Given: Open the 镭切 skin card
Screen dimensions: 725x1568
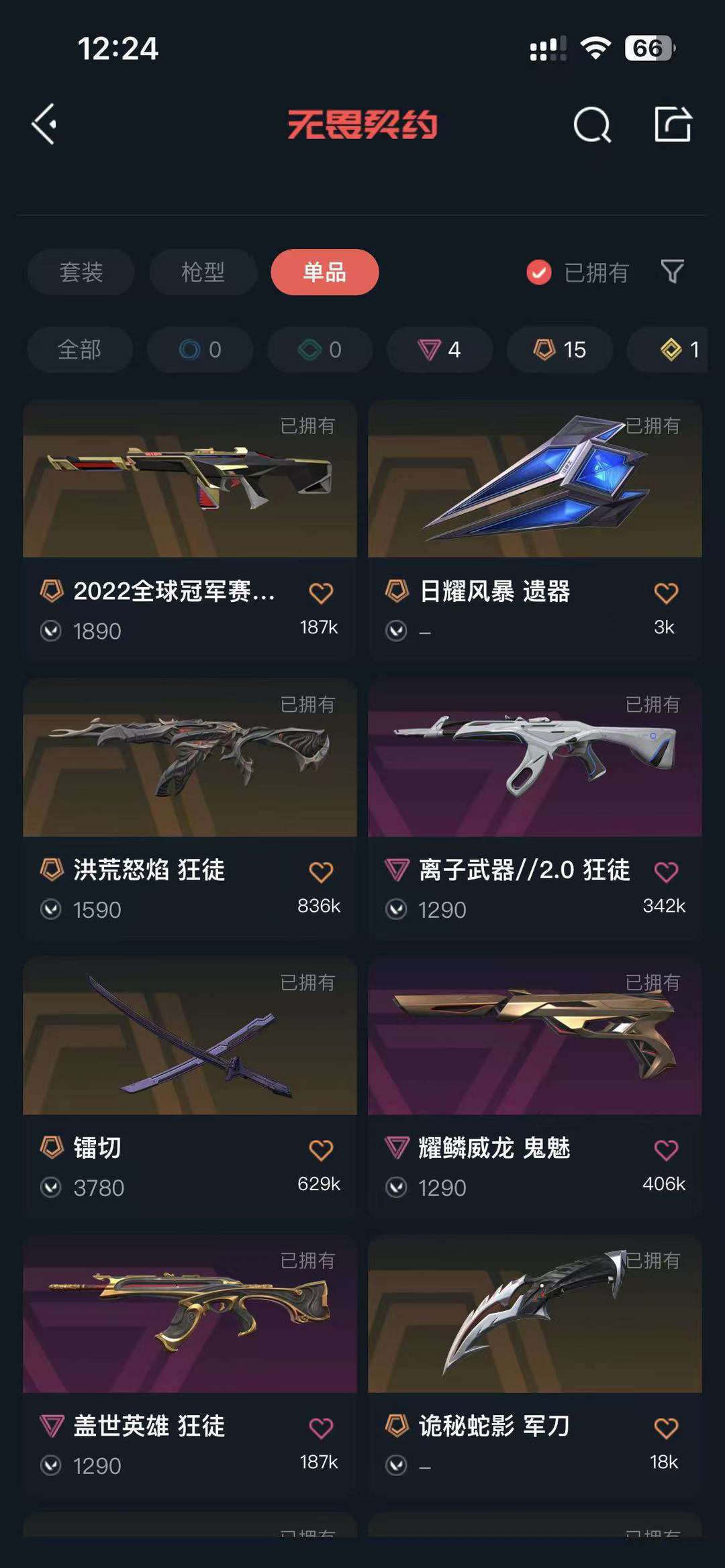Looking at the screenshot, I should pyautogui.click(x=190, y=1086).
